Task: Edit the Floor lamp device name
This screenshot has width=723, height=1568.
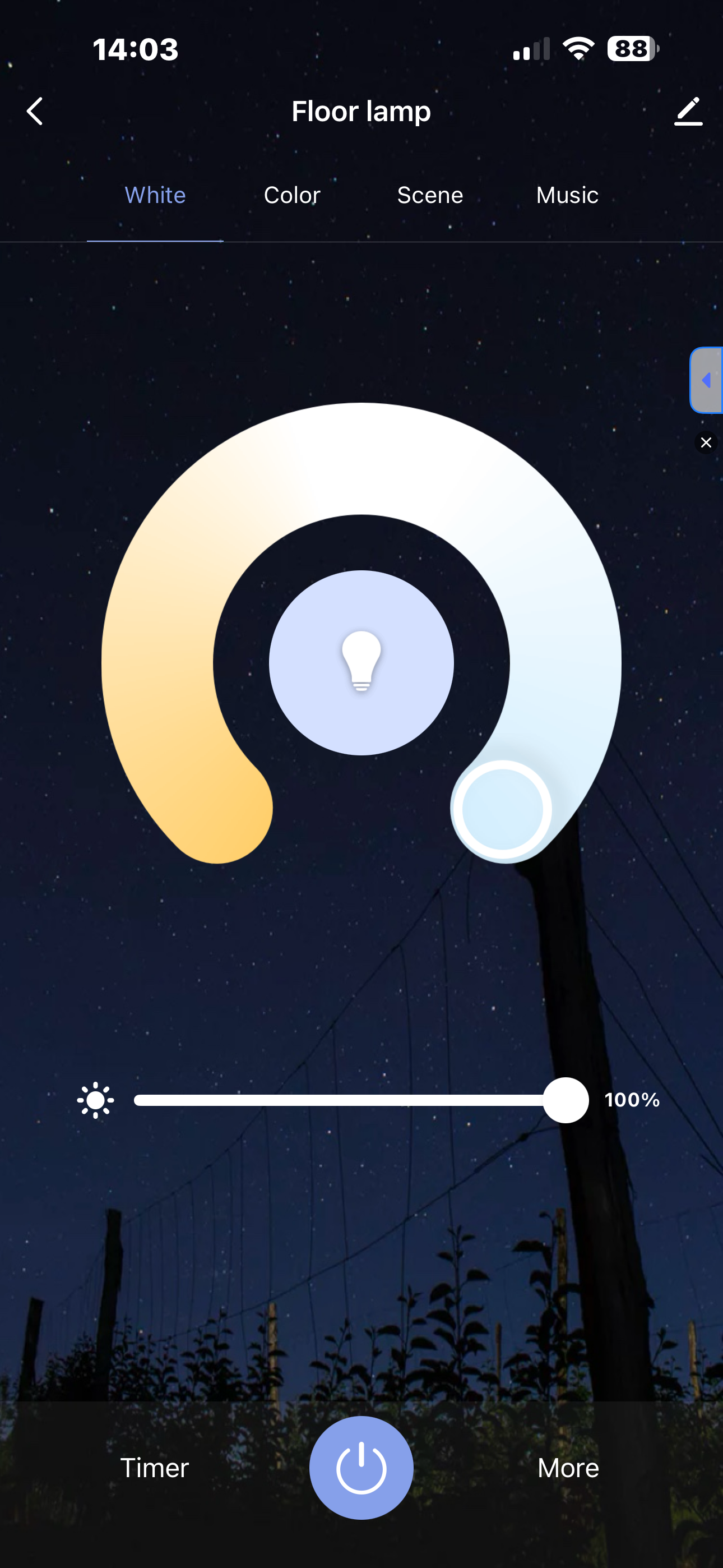Action: (x=688, y=112)
